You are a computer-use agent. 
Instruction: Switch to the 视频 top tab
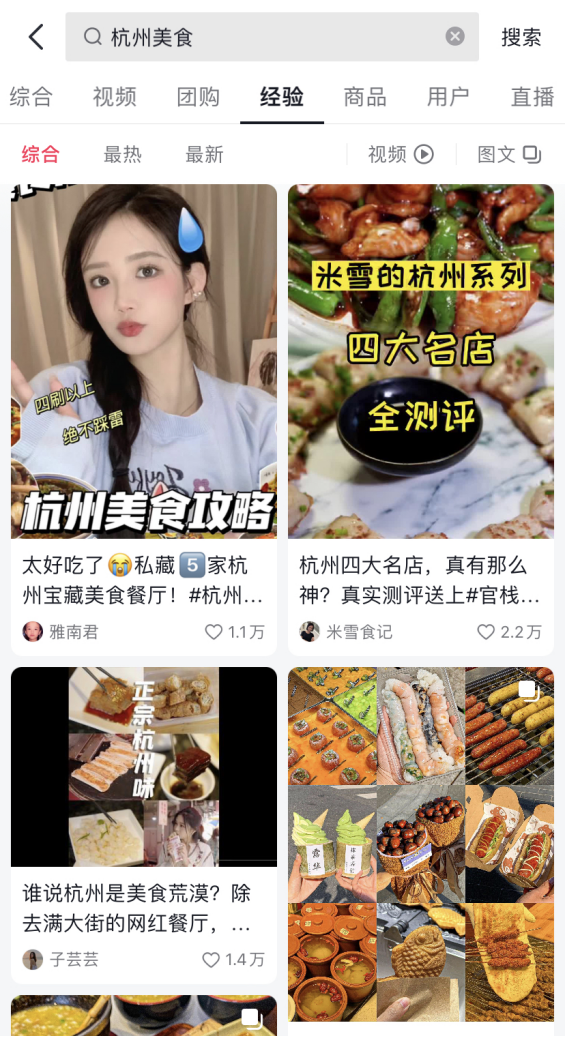pyautogui.click(x=114, y=97)
